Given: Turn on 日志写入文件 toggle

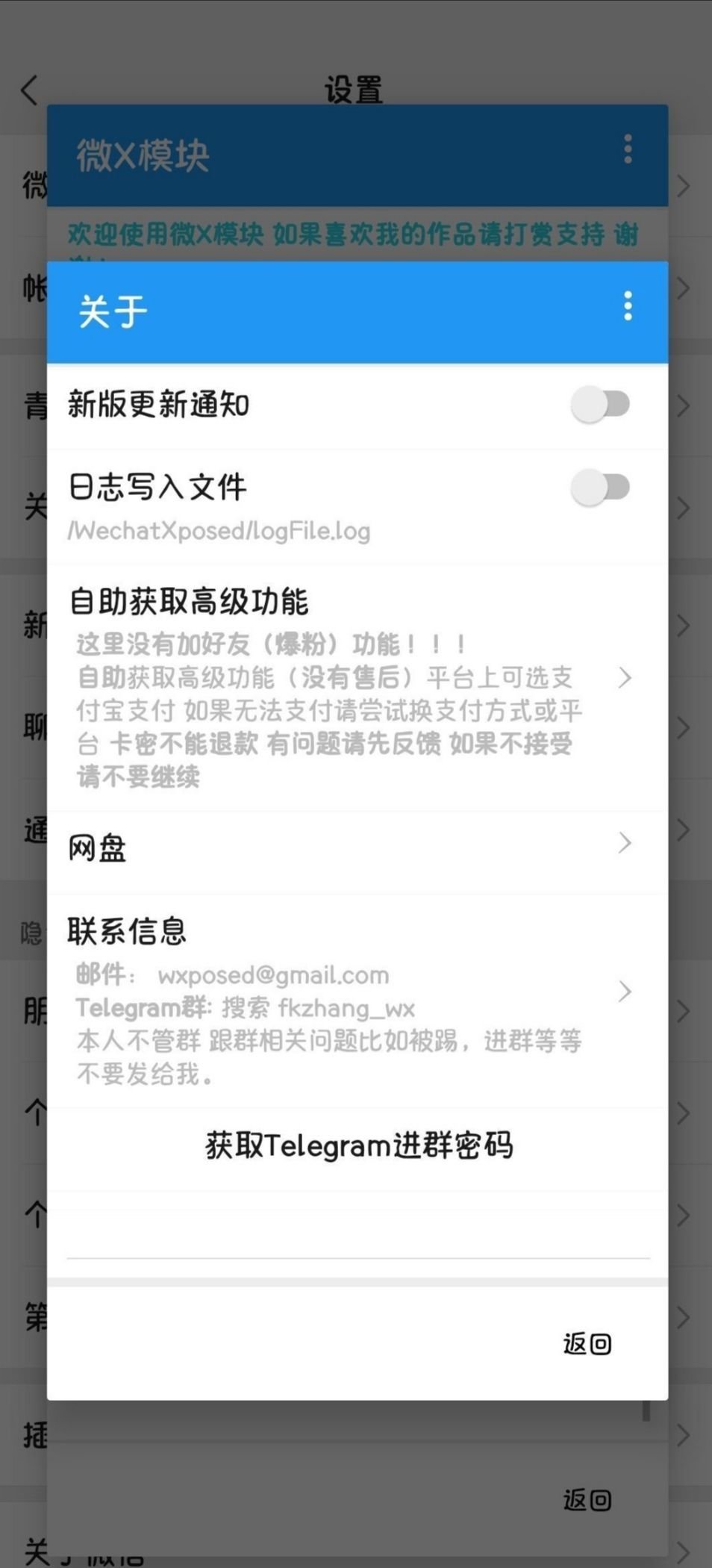Looking at the screenshot, I should point(600,488).
